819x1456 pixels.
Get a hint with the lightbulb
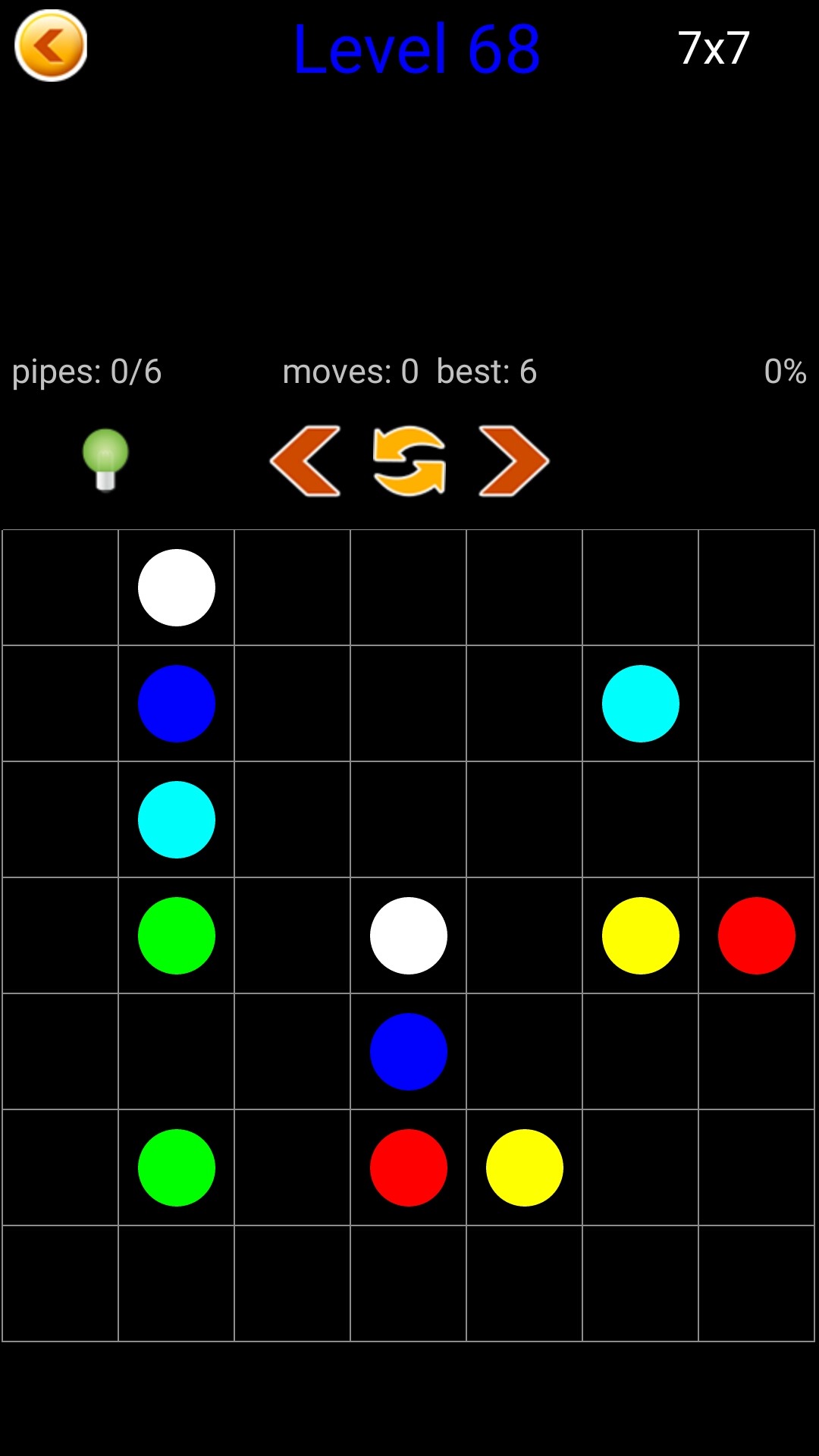click(x=105, y=460)
